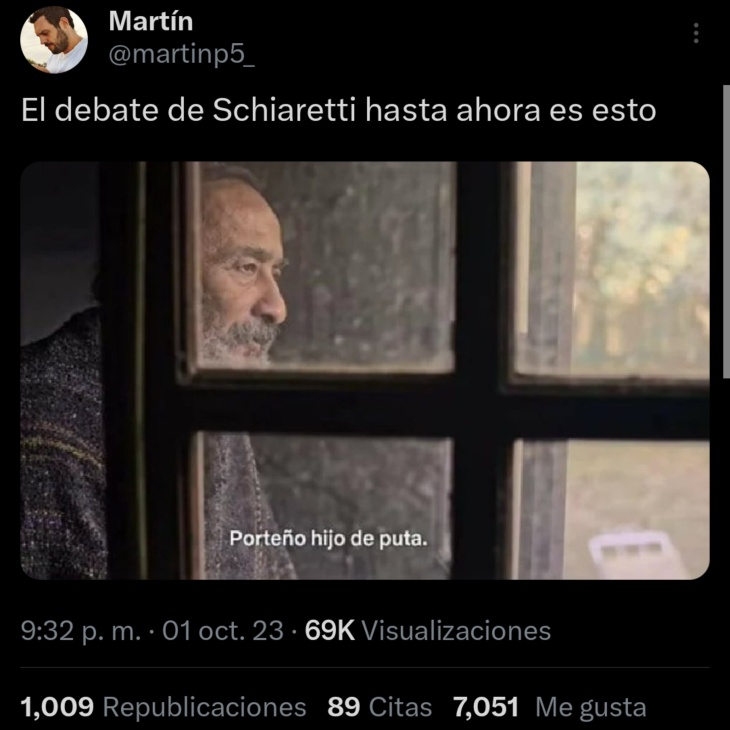View the 1,009 Republicaciones list
730x730 pixels.
click(163, 708)
